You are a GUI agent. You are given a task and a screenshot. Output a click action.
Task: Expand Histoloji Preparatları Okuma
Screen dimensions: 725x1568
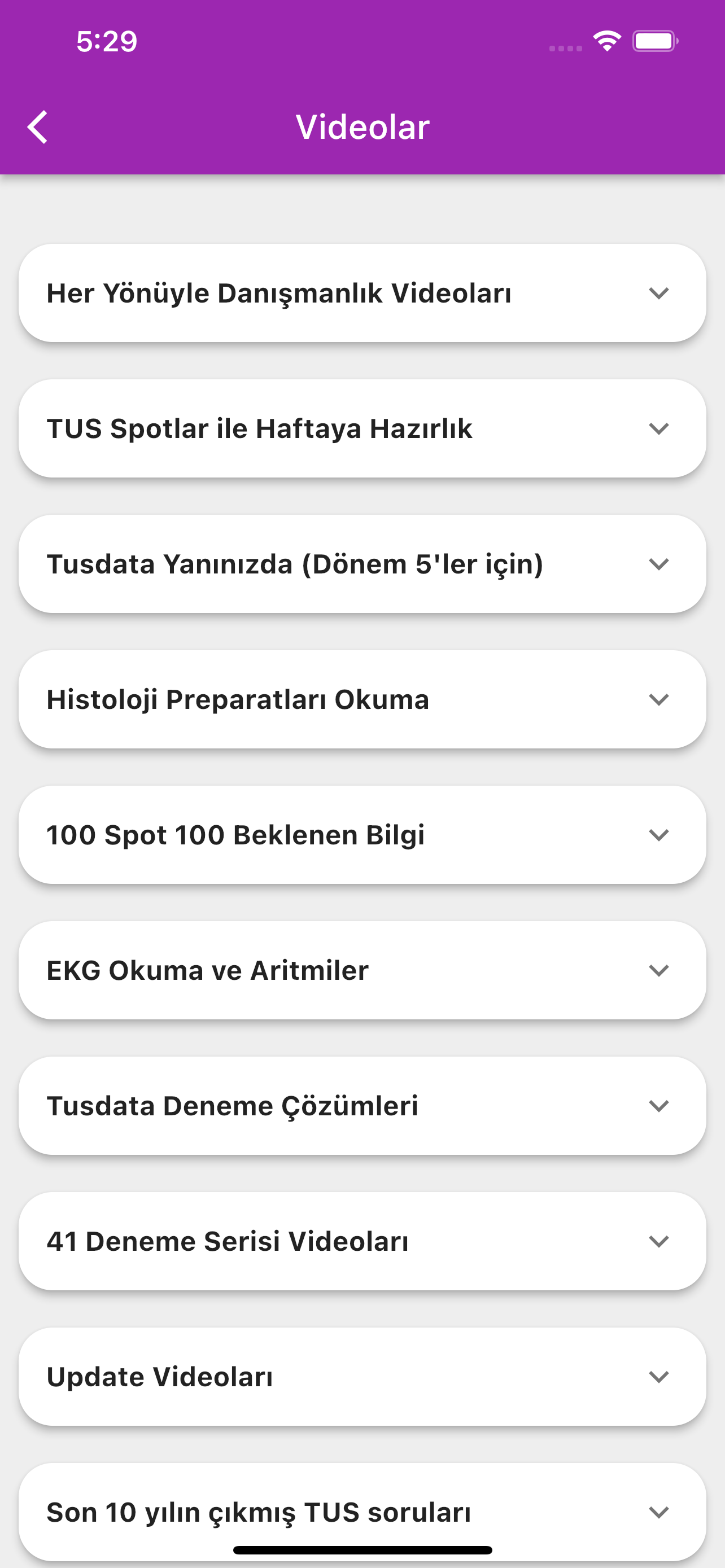pos(362,699)
